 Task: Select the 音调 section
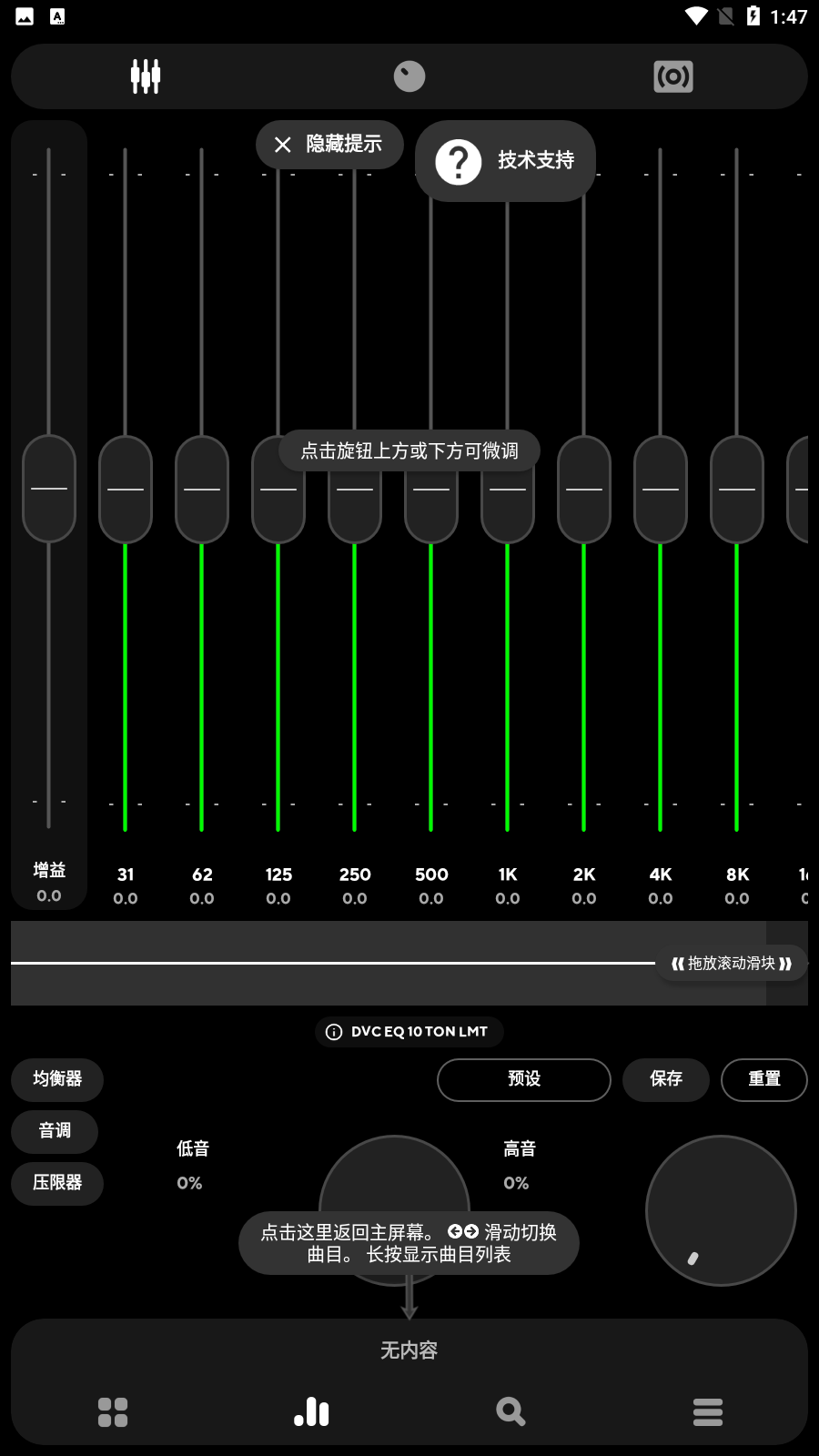[55, 1131]
